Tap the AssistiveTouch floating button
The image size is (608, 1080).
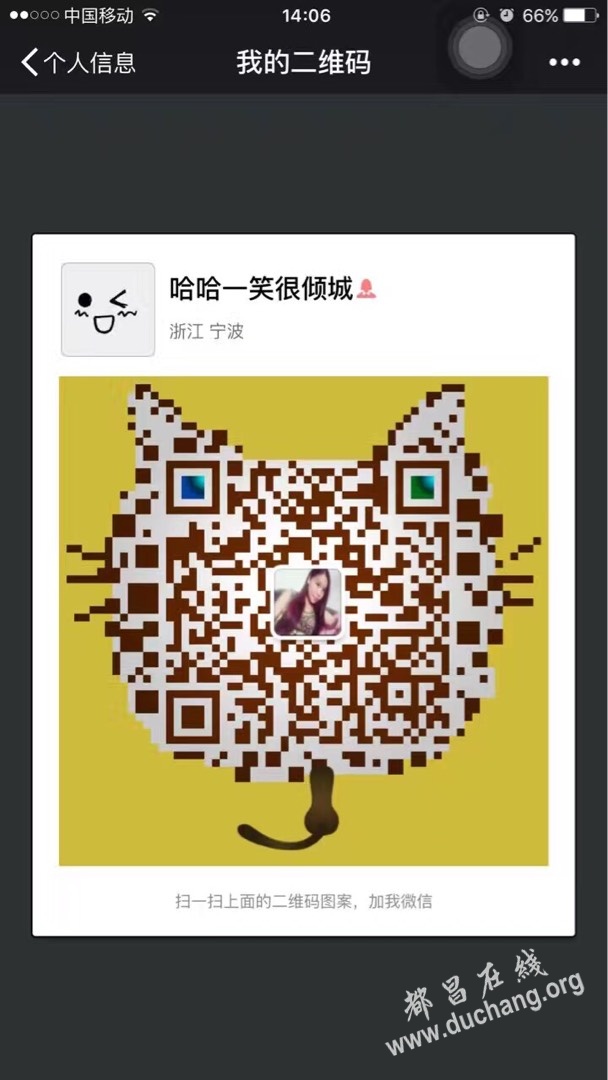pos(482,45)
